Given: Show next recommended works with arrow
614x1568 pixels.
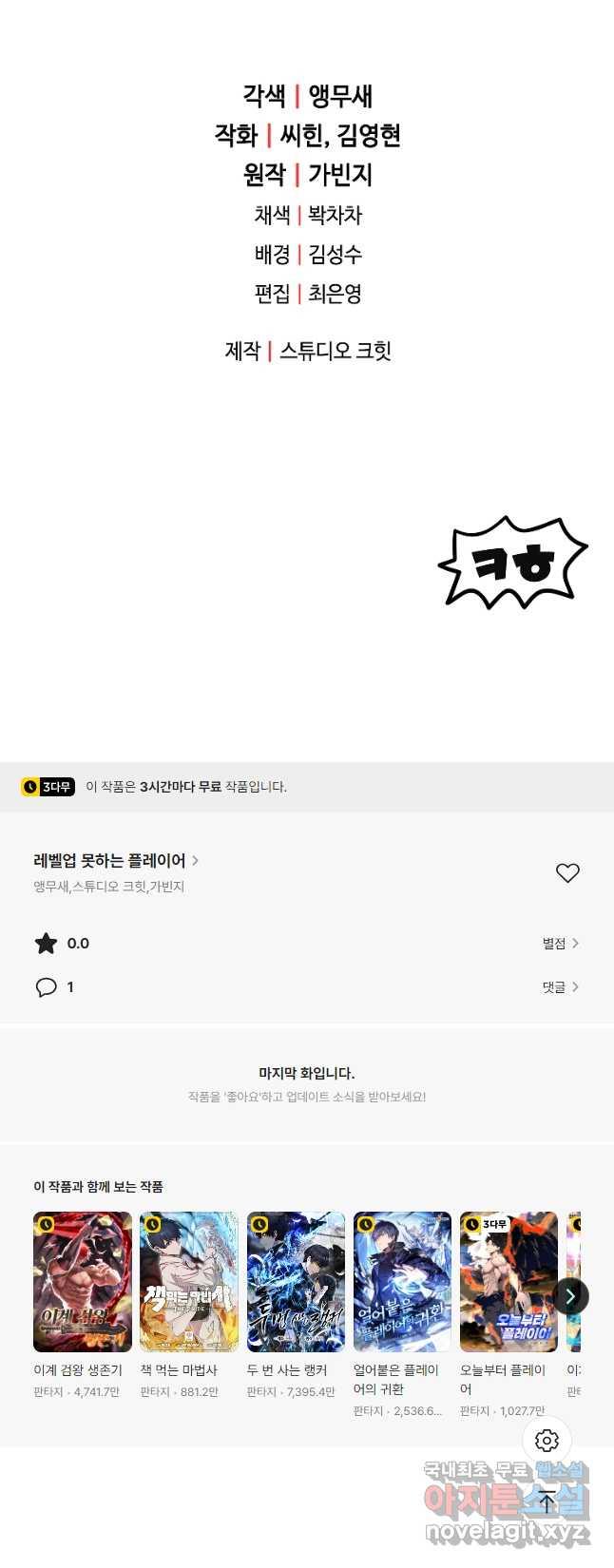Looking at the screenshot, I should coord(570,1296).
